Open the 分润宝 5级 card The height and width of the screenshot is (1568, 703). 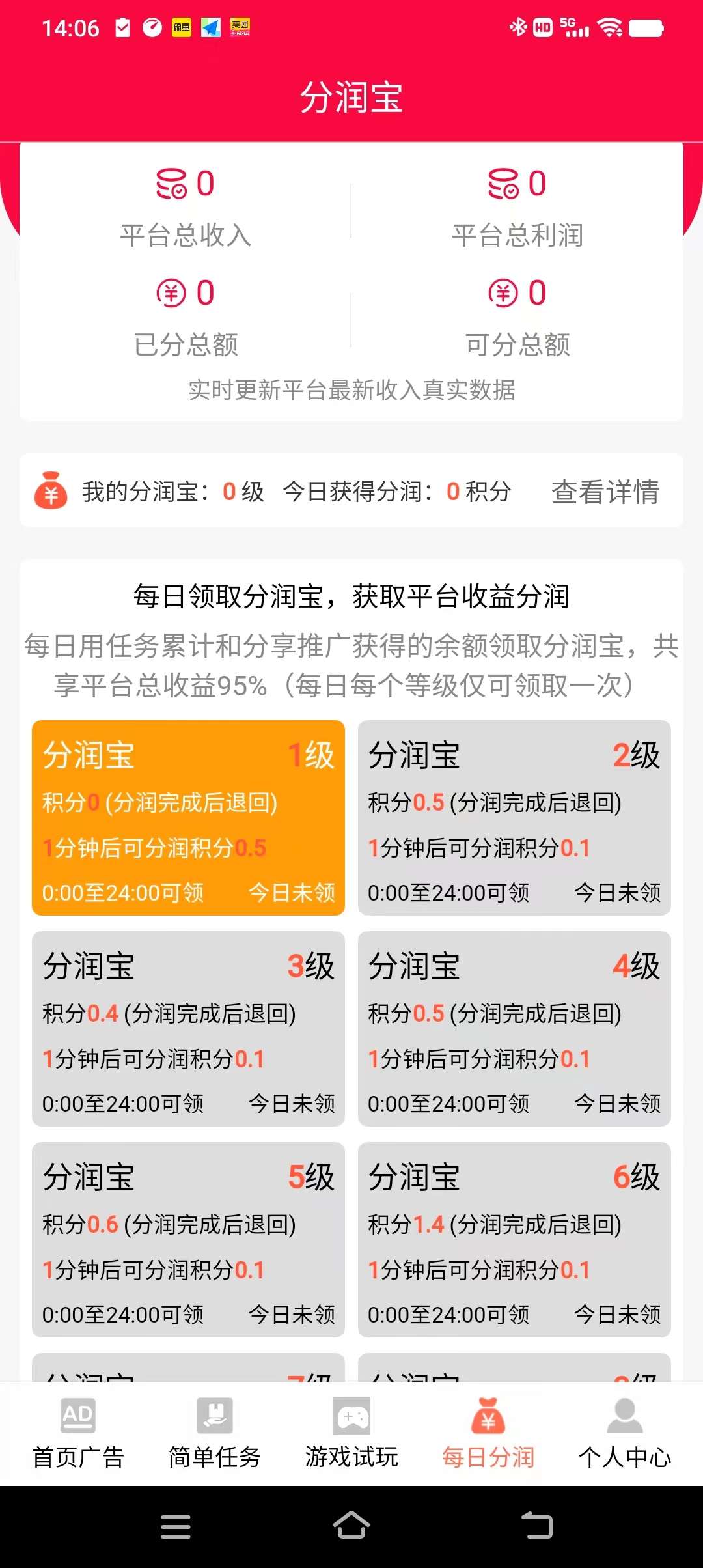point(188,1239)
